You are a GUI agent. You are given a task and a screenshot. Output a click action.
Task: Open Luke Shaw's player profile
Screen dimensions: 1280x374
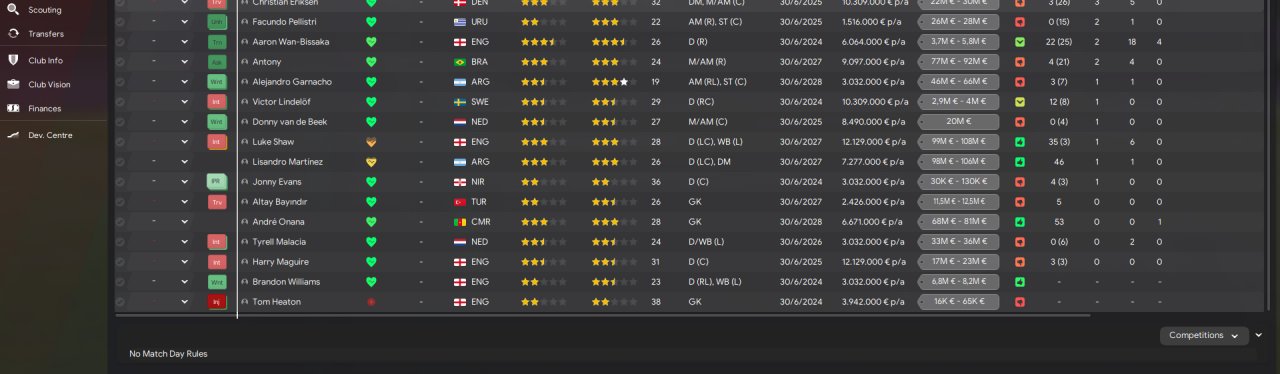(273, 142)
